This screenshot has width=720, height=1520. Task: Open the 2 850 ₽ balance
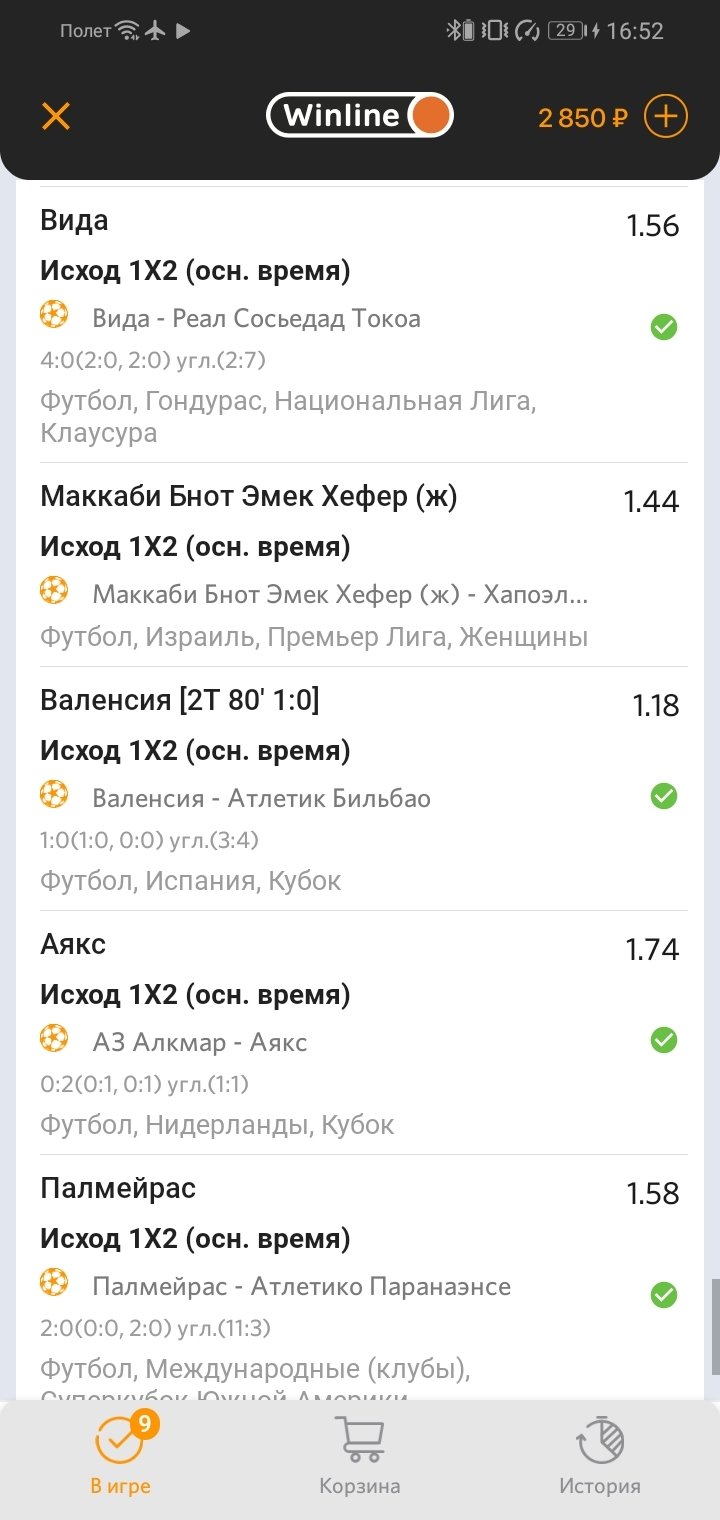582,118
